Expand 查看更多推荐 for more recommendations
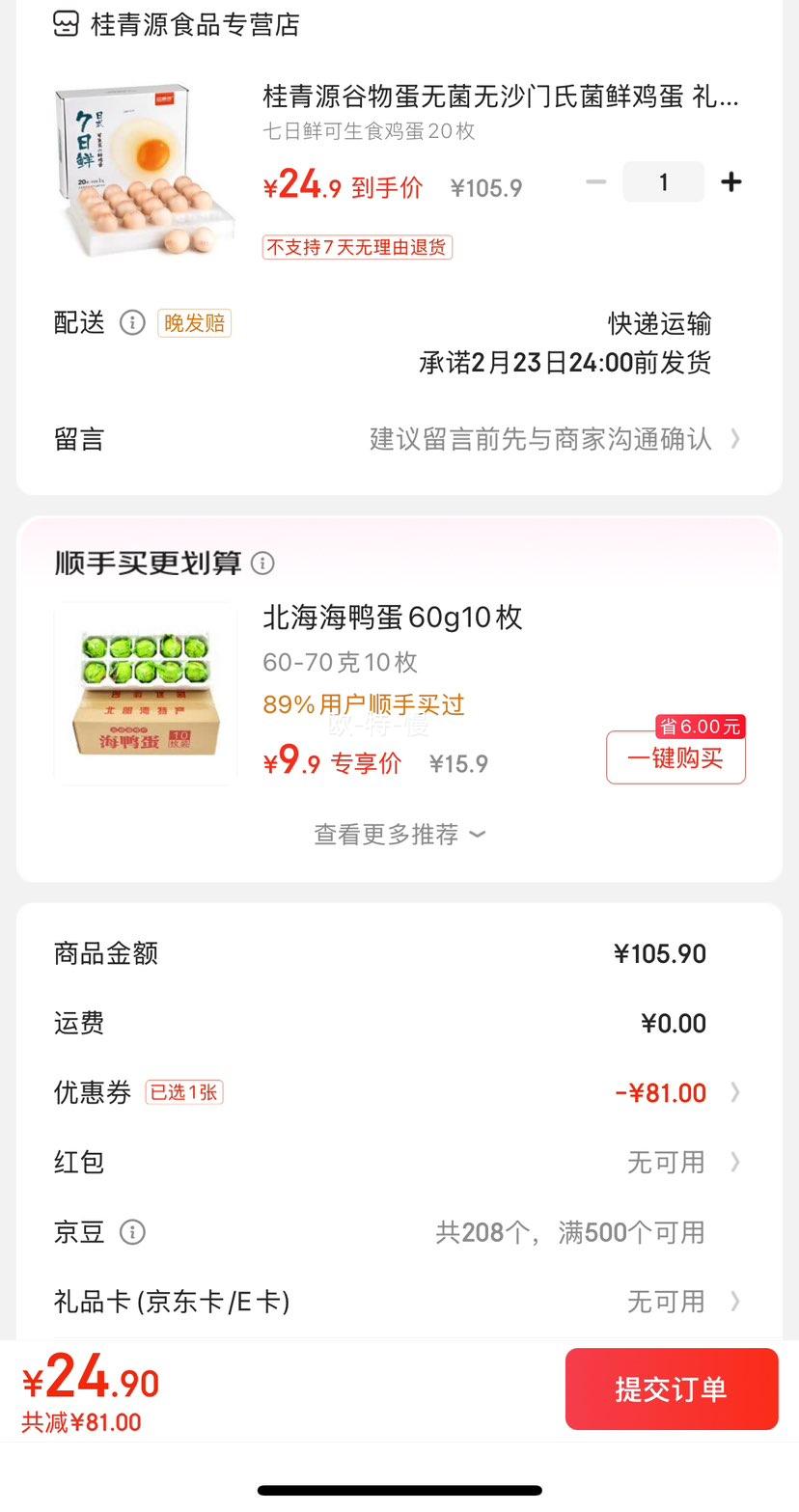The height and width of the screenshot is (1512, 799). [399, 834]
